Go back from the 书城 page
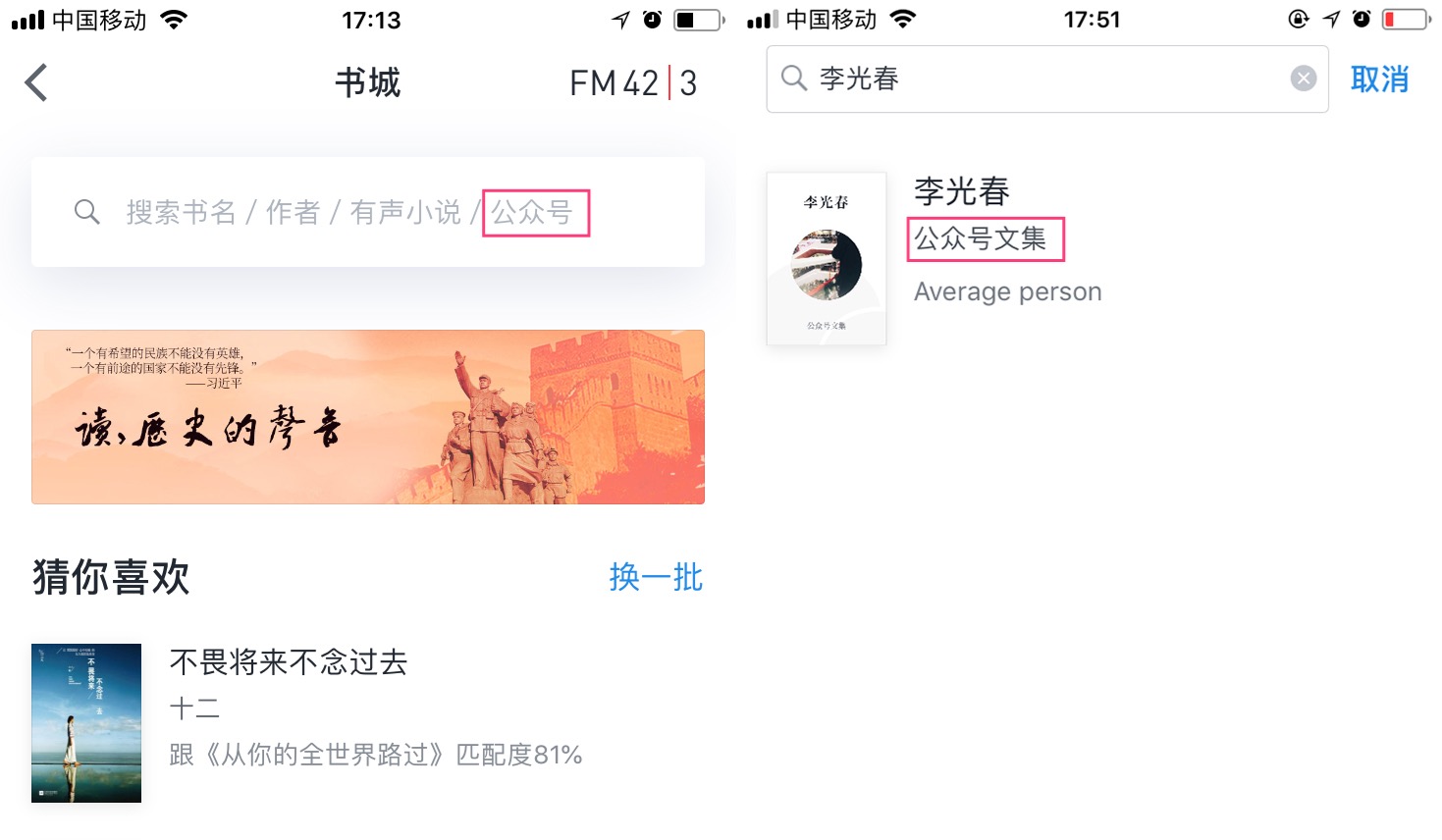Viewport: 1442px width, 840px height. 36,83
